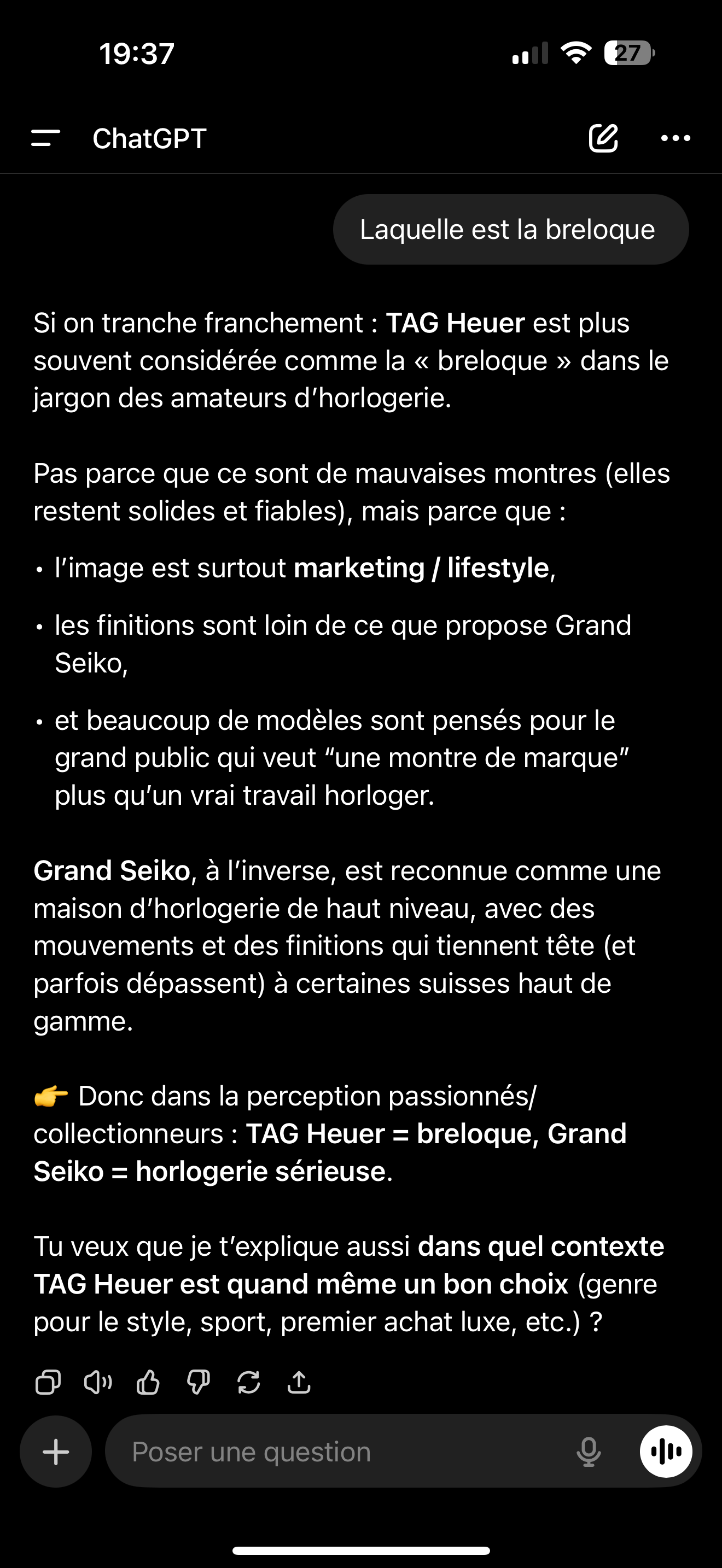Focus the "Poser une question" field
The width and height of the screenshot is (722, 1568).
341,1452
